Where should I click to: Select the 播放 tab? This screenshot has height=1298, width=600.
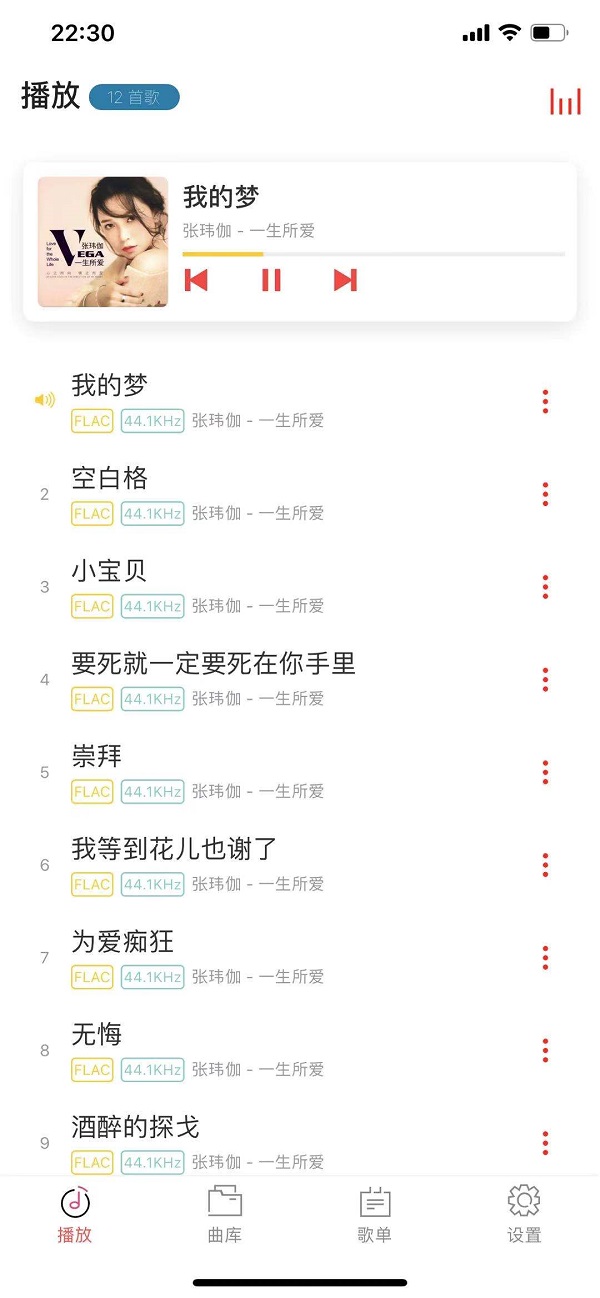(75, 1214)
